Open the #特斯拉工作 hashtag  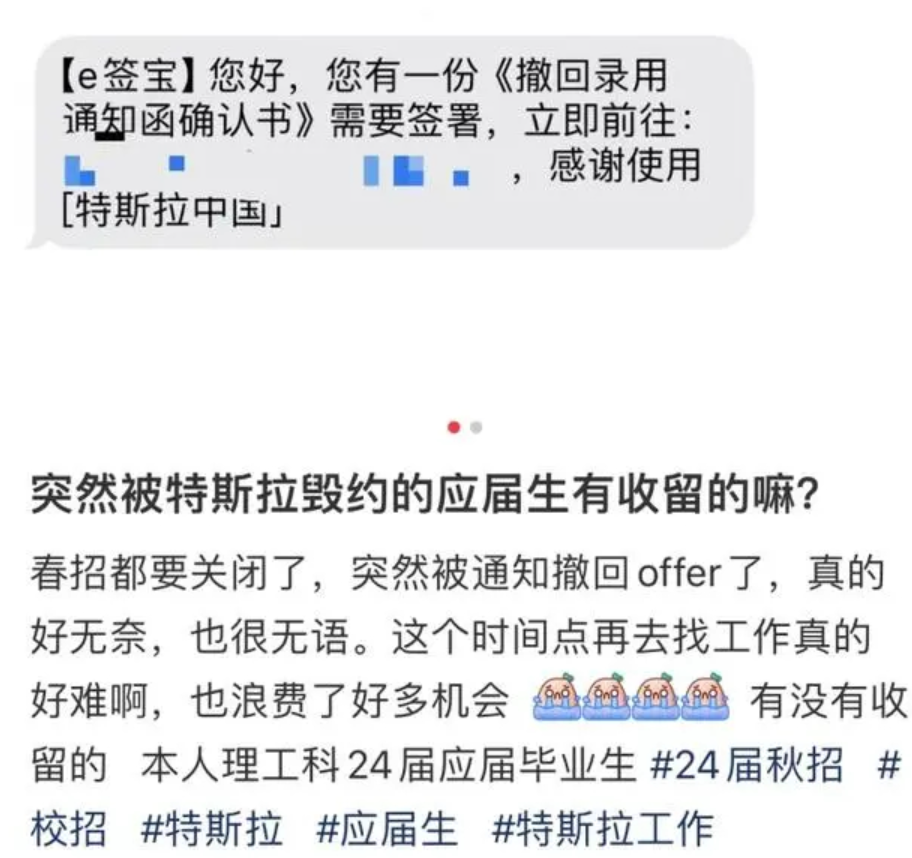pyautogui.click(x=603, y=829)
